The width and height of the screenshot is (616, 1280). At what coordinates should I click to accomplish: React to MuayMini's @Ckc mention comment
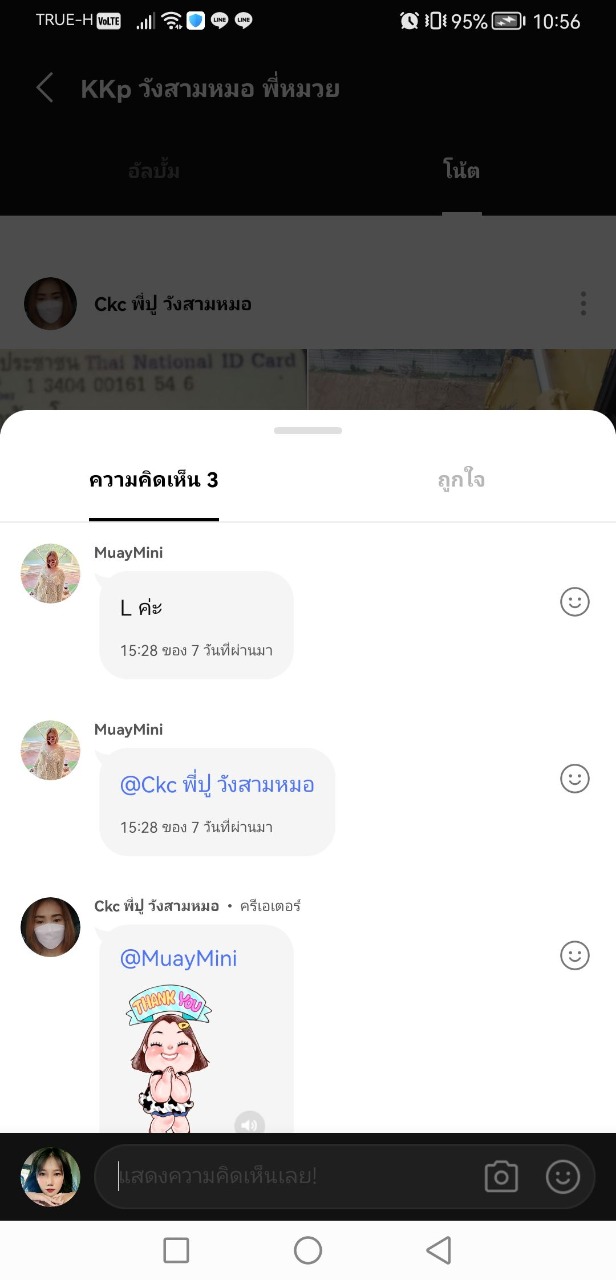574,779
